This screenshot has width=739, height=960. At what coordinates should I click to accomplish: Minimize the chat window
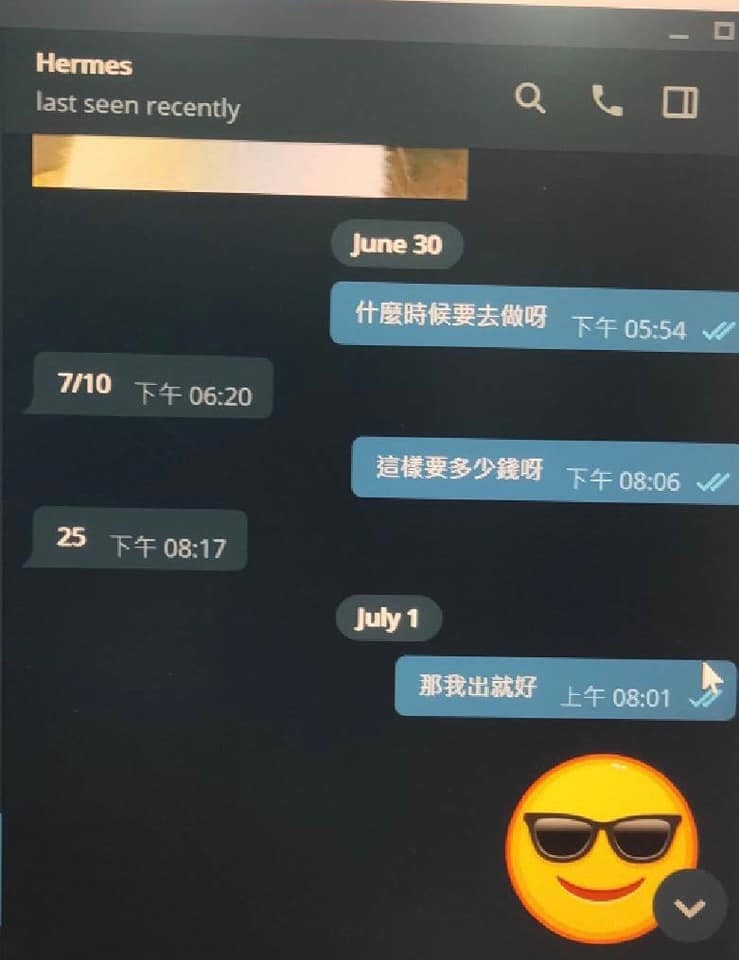pos(680,35)
